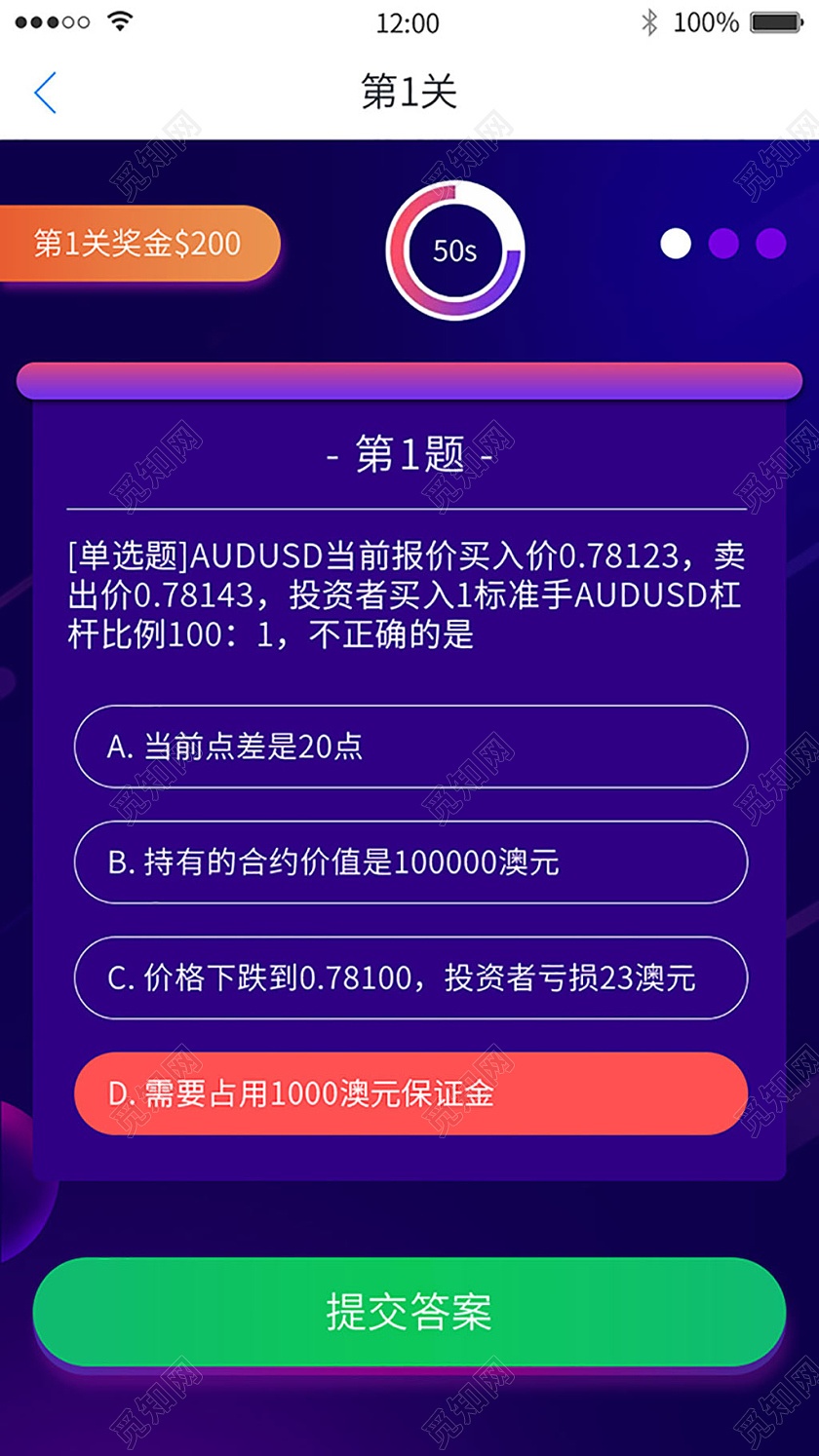Tap the white first question progress dot
The width and height of the screenshot is (819, 1456).
pyautogui.click(x=676, y=244)
